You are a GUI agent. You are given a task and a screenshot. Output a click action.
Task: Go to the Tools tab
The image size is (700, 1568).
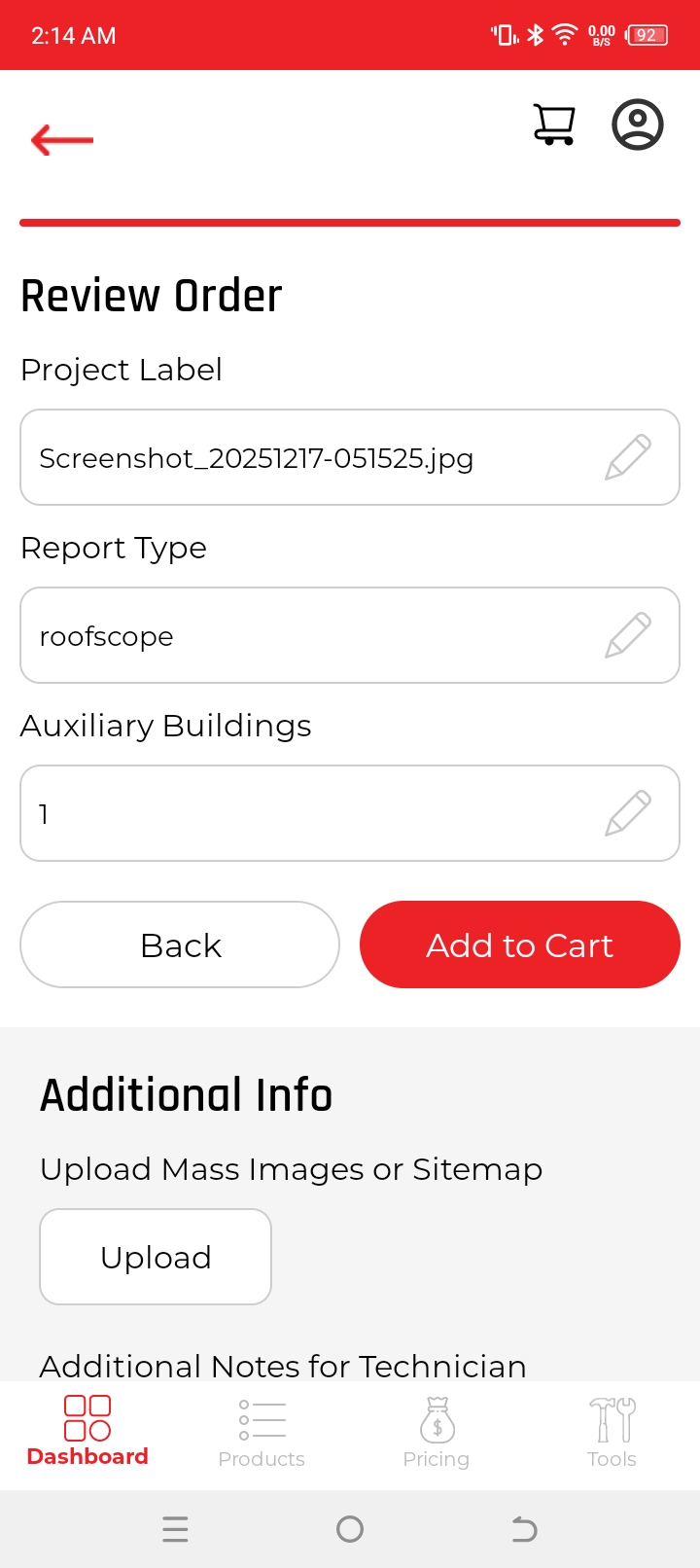[612, 1434]
